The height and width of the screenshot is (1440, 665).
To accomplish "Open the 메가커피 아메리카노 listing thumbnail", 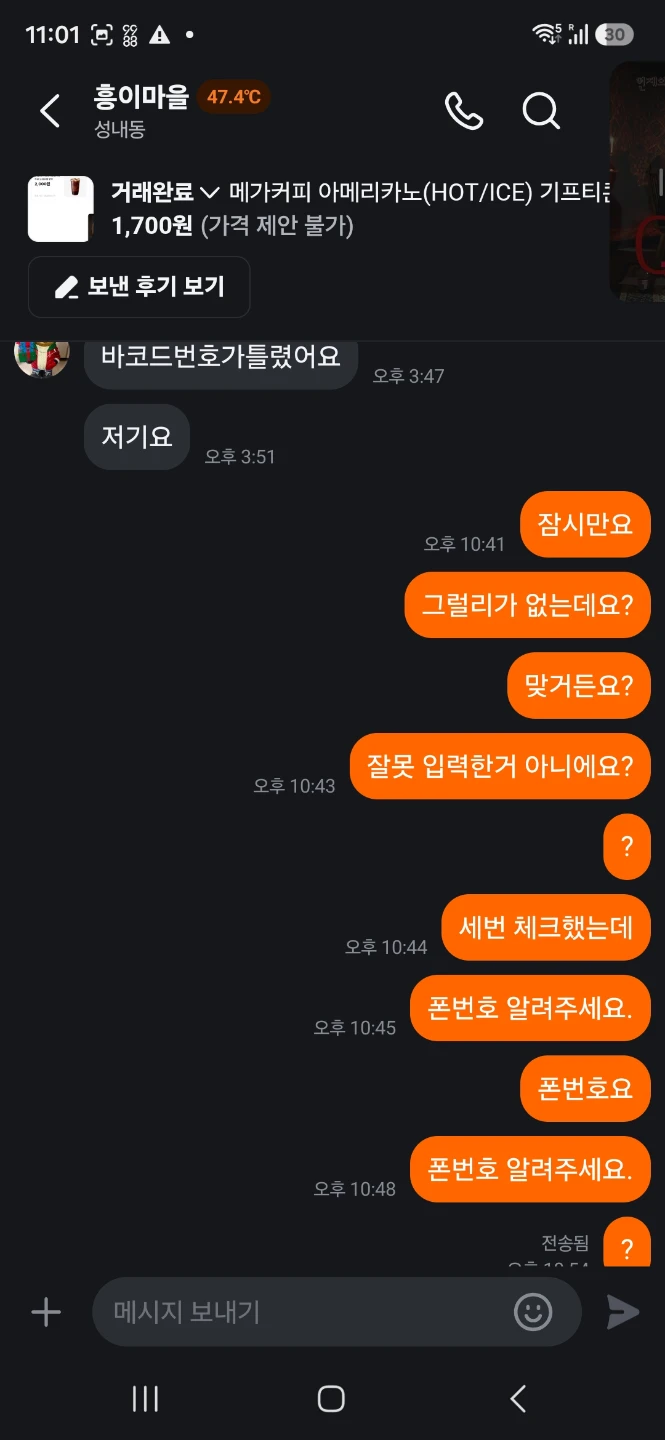I will [61, 209].
